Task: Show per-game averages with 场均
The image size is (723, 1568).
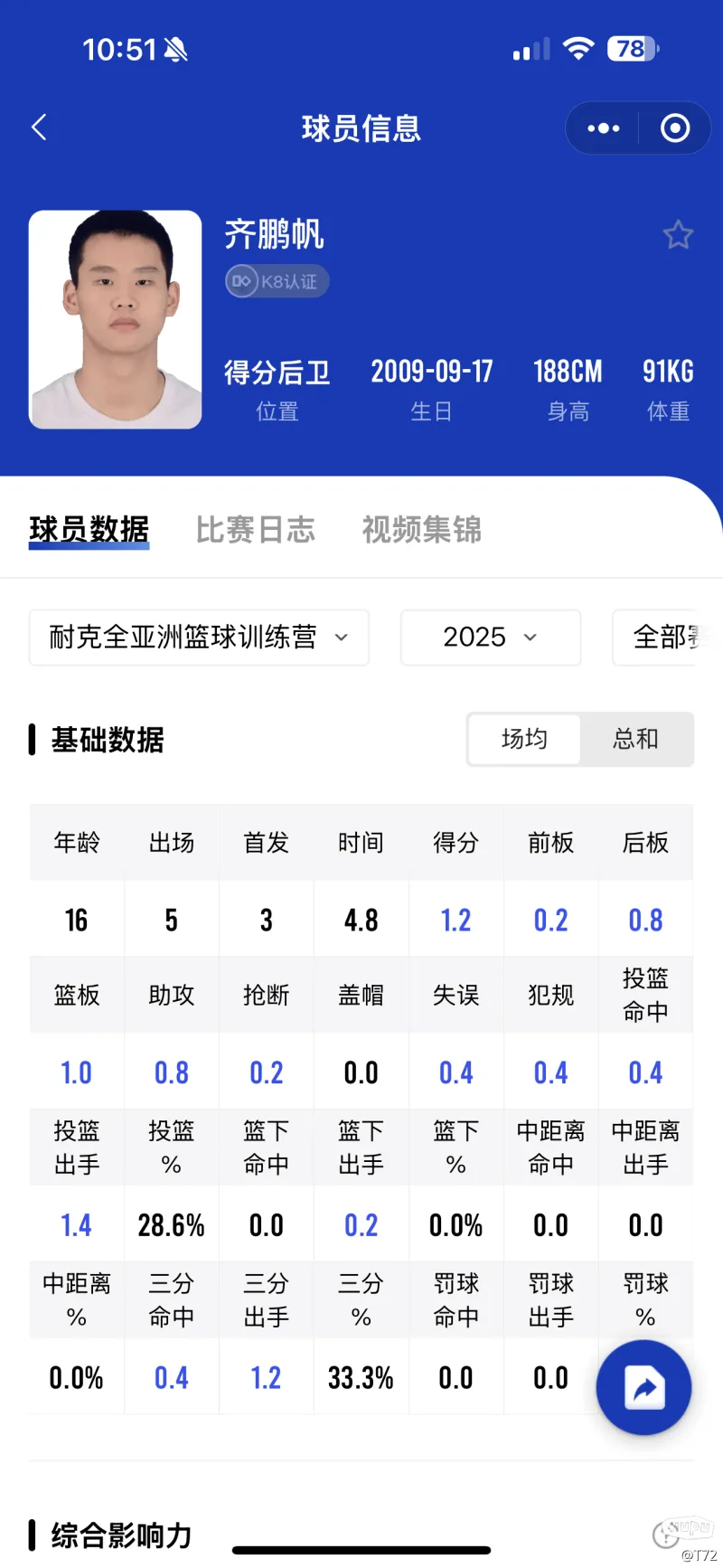Action: click(524, 740)
